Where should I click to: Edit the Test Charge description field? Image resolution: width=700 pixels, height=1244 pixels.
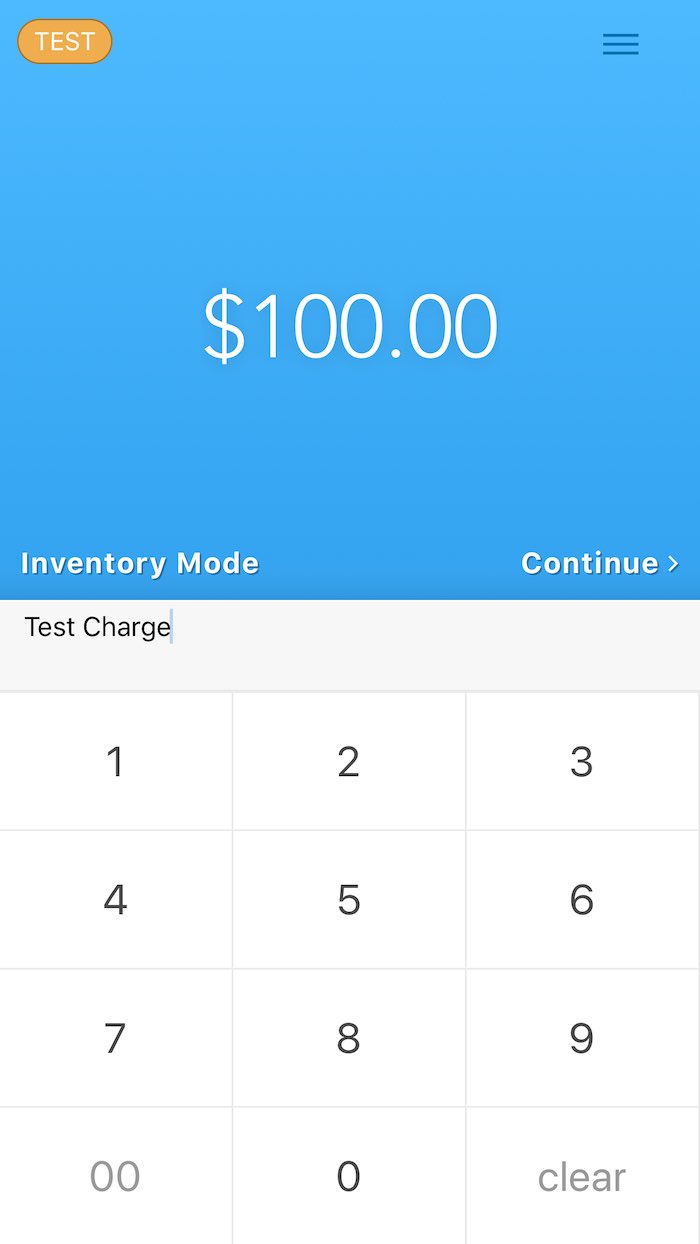[x=300, y=640]
